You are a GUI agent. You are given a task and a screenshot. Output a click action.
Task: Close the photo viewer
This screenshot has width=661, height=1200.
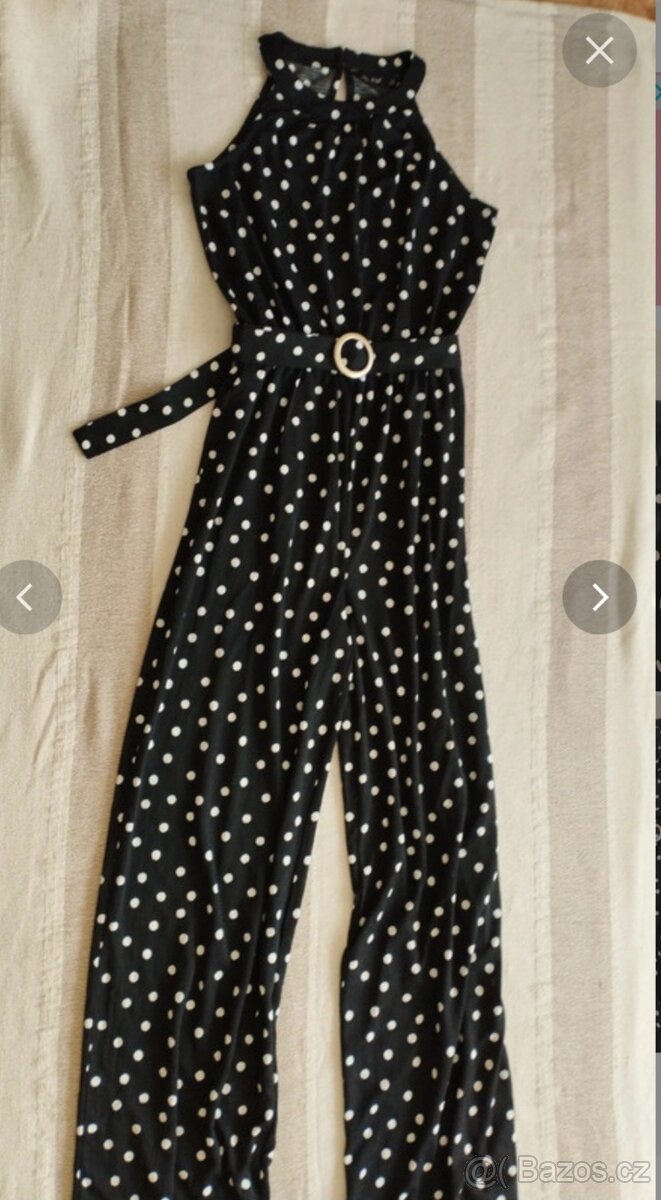599,50
